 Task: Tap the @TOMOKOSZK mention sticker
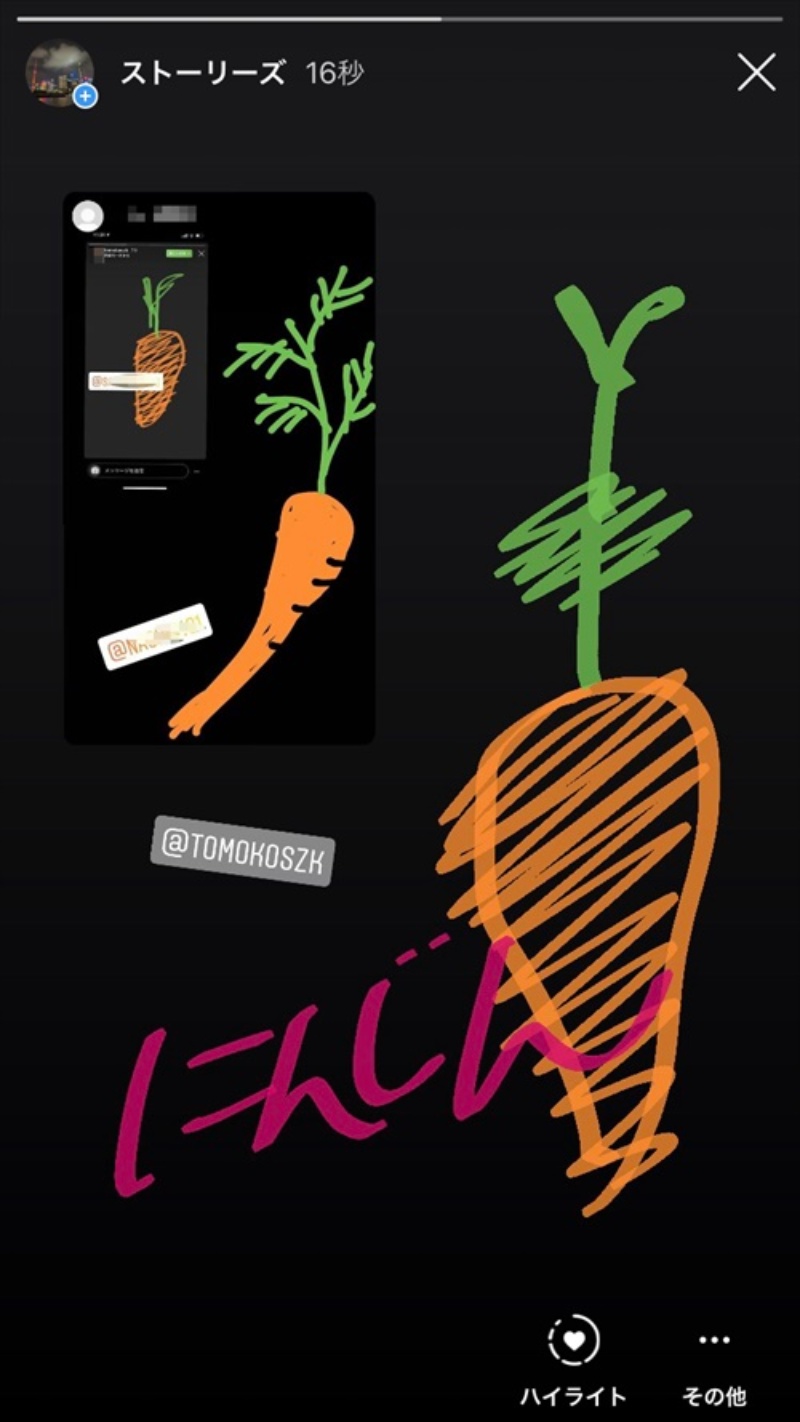coord(243,850)
